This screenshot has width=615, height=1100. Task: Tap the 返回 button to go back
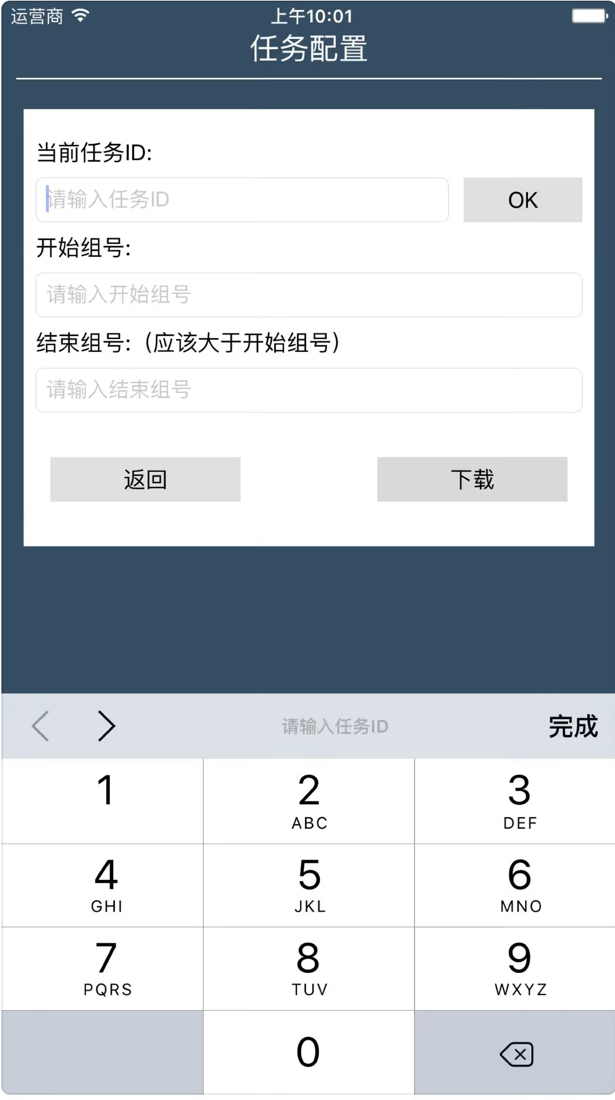click(145, 479)
